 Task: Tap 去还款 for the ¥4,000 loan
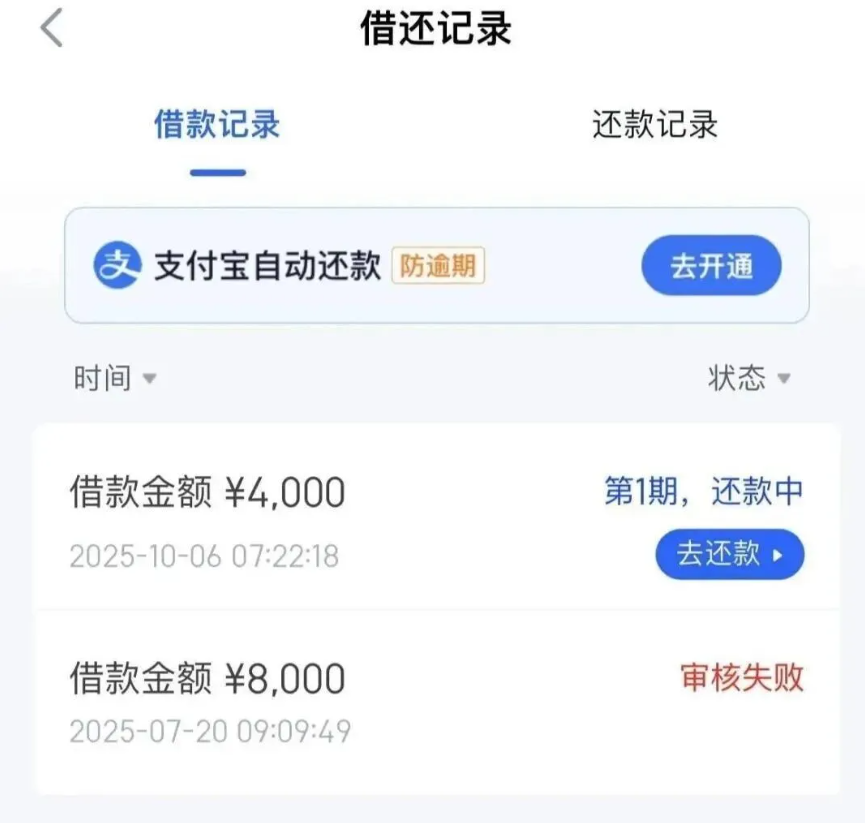pyautogui.click(x=729, y=554)
